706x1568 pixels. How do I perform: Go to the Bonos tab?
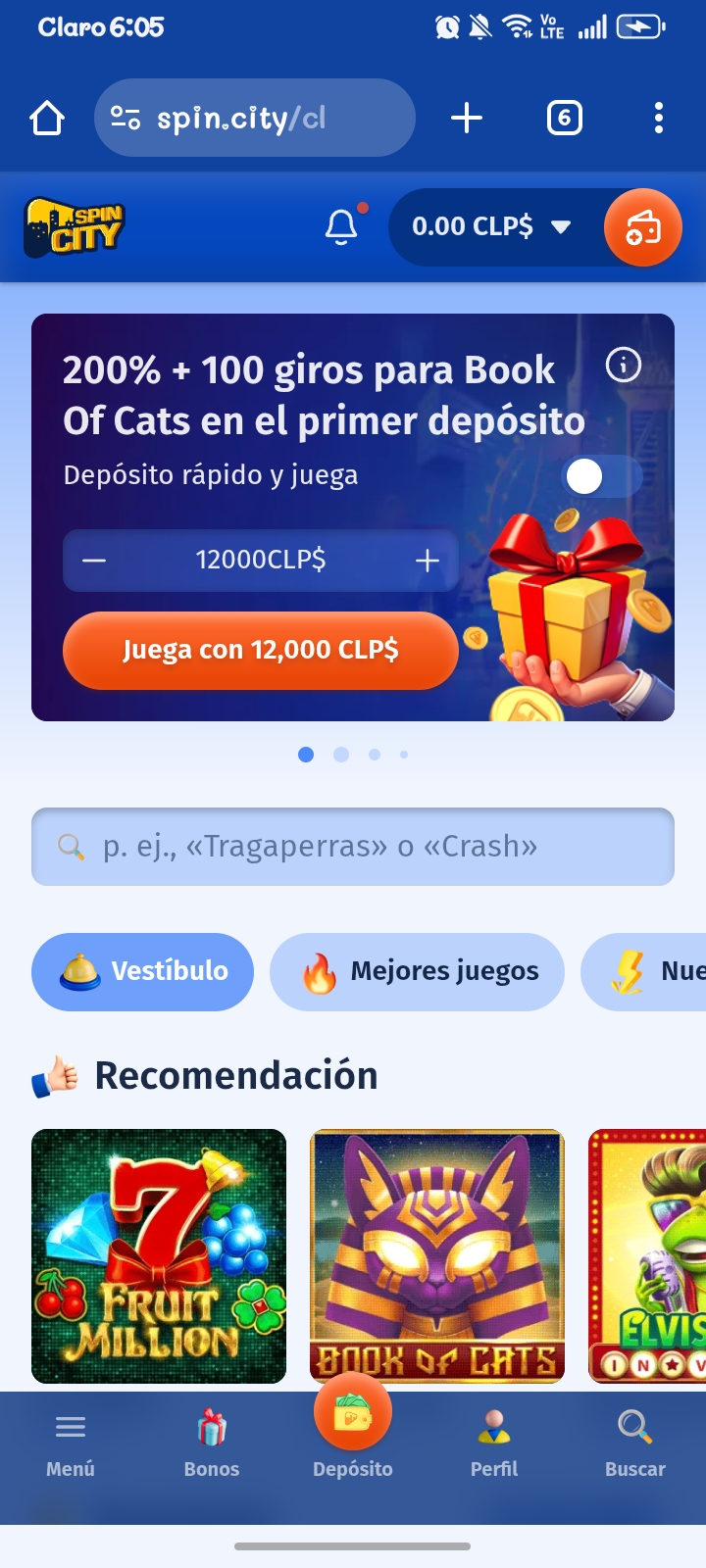(x=212, y=1443)
